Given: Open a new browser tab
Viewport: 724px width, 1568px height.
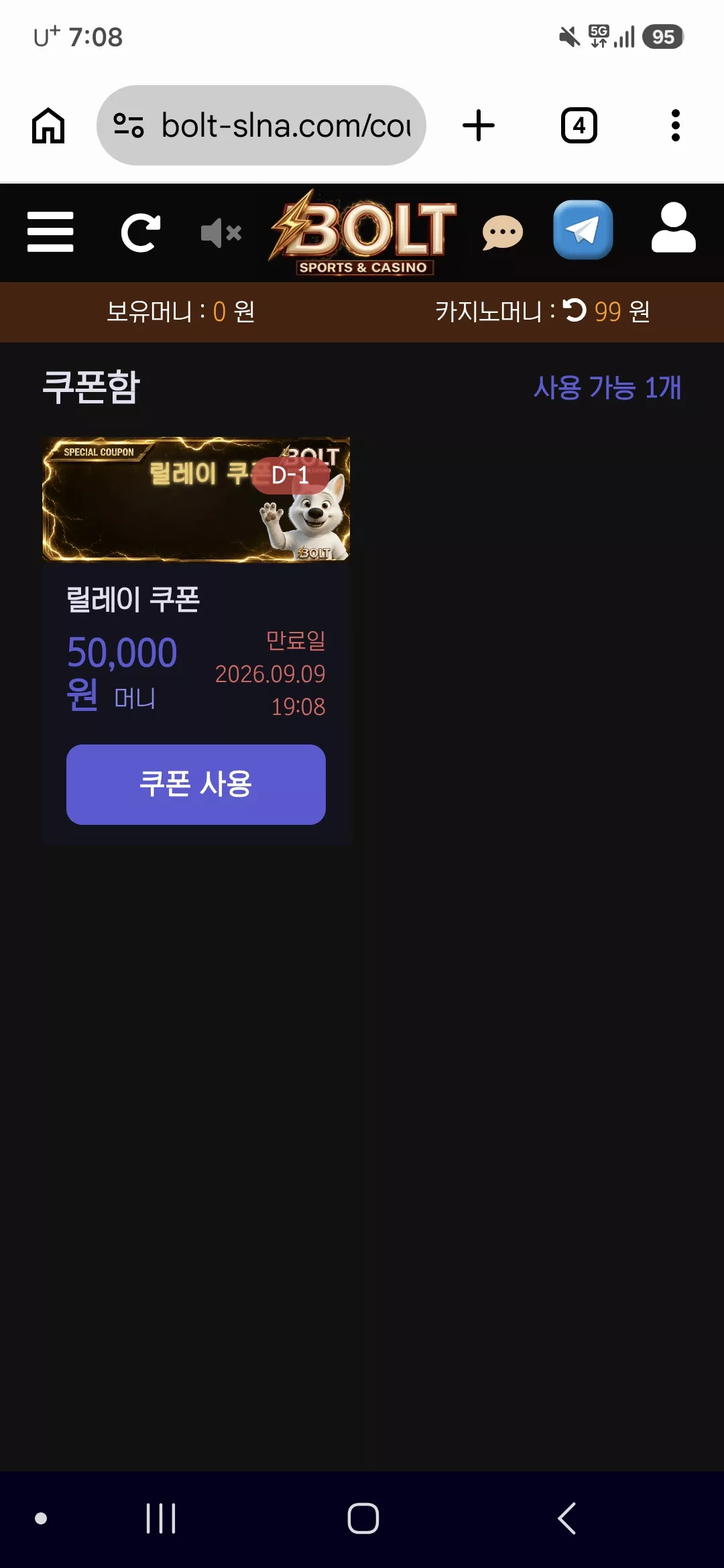Looking at the screenshot, I should pyautogui.click(x=479, y=125).
